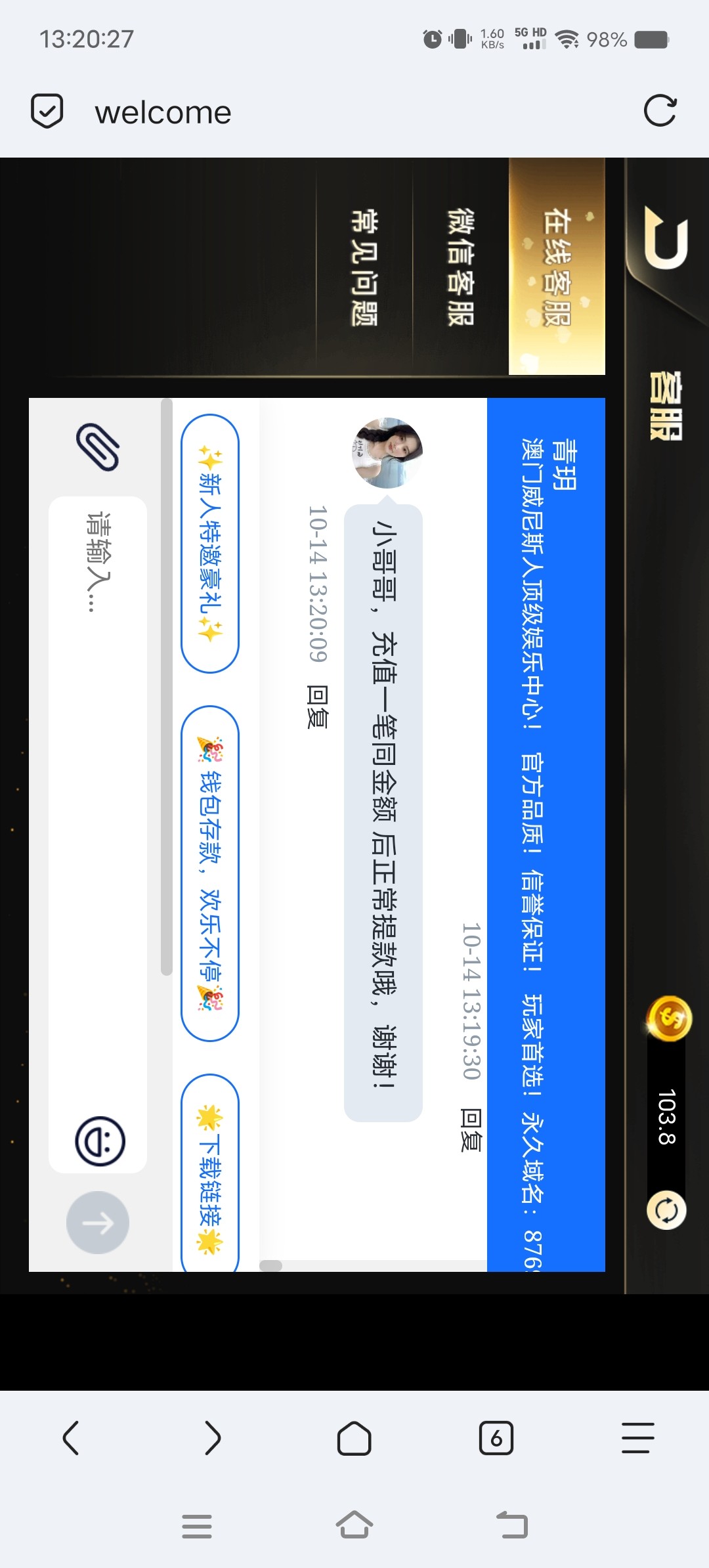Reply to the 13:19:30 message

(x=471, y=1130)
